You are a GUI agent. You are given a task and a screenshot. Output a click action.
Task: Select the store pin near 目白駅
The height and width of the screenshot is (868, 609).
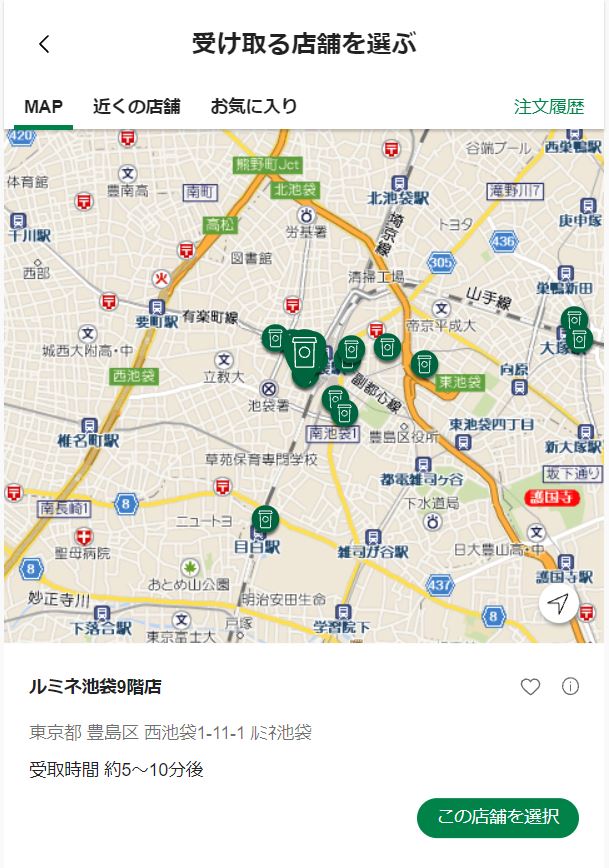point(264,519)
